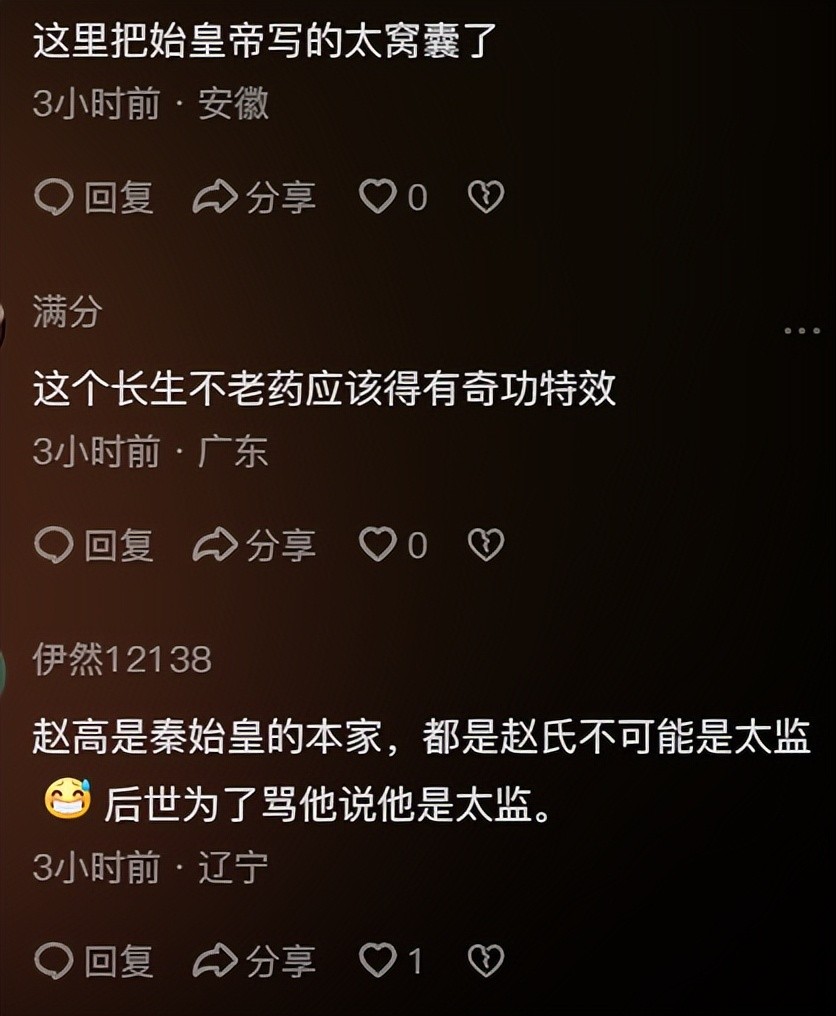Dislike the comment posted from 安徽
Image resolution: width=836 pixels, height=1016 pixels.
coord(486,197)
